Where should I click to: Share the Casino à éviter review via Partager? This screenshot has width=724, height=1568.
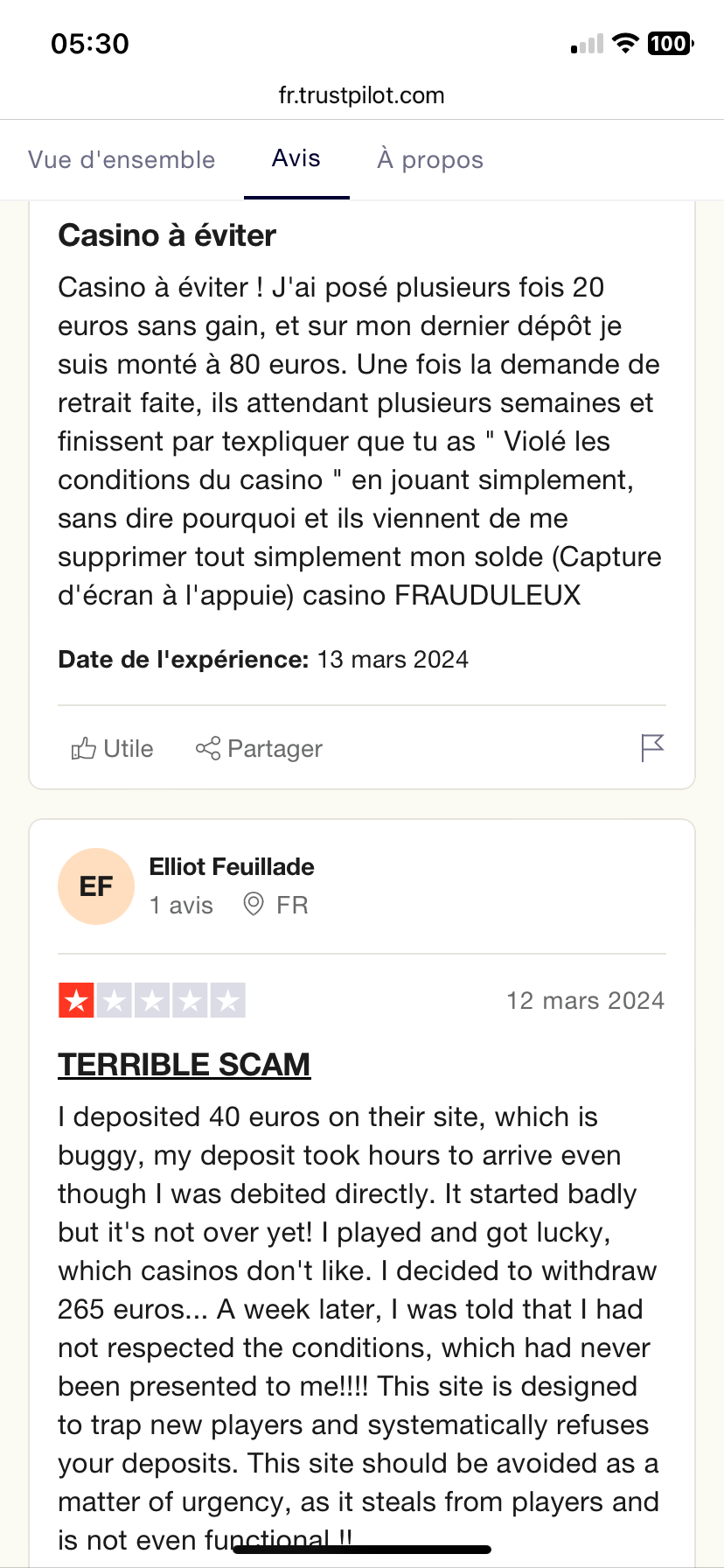click(259, 749)
